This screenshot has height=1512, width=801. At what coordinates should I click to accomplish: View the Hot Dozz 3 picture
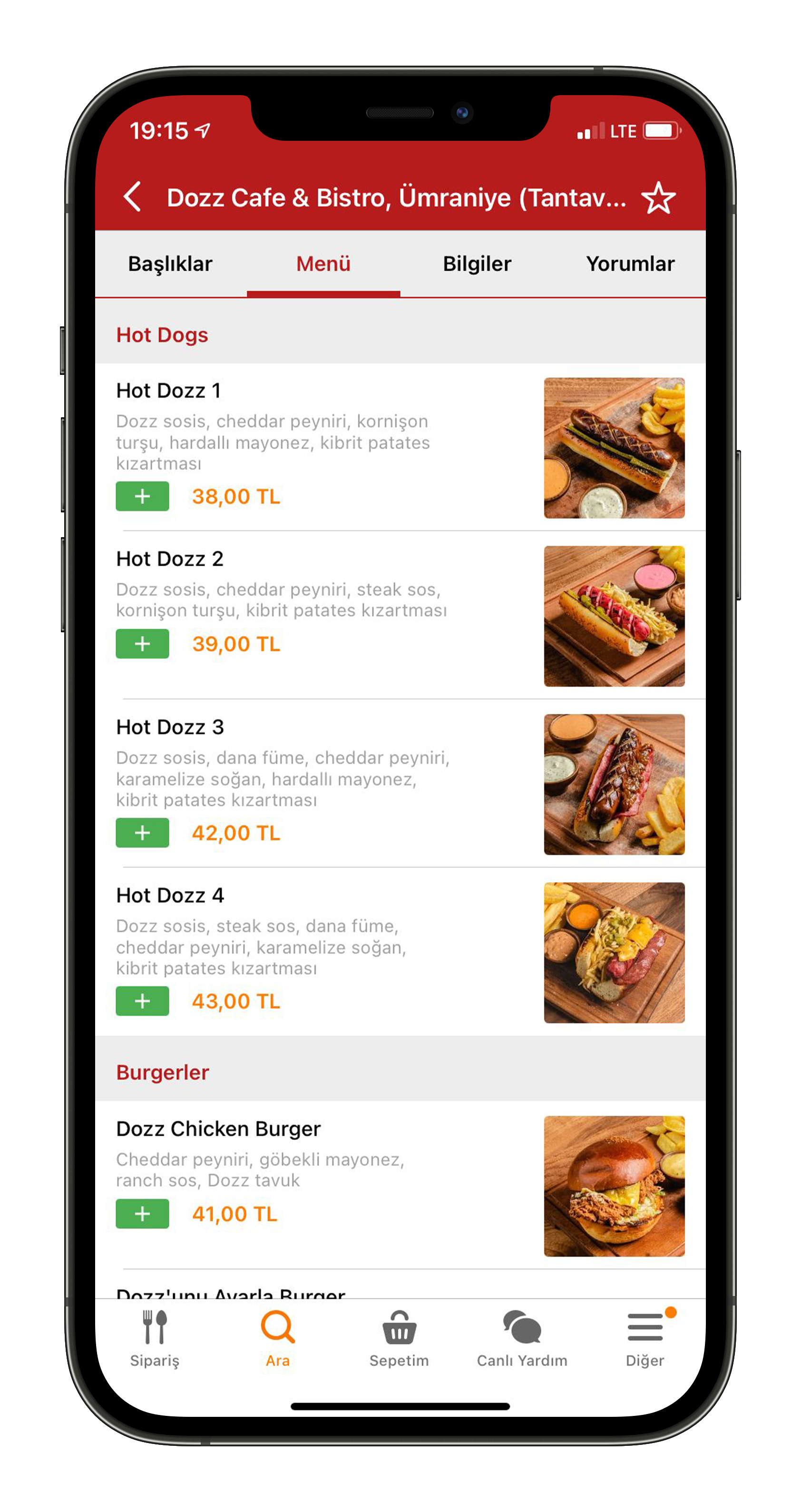pos(614,784)
